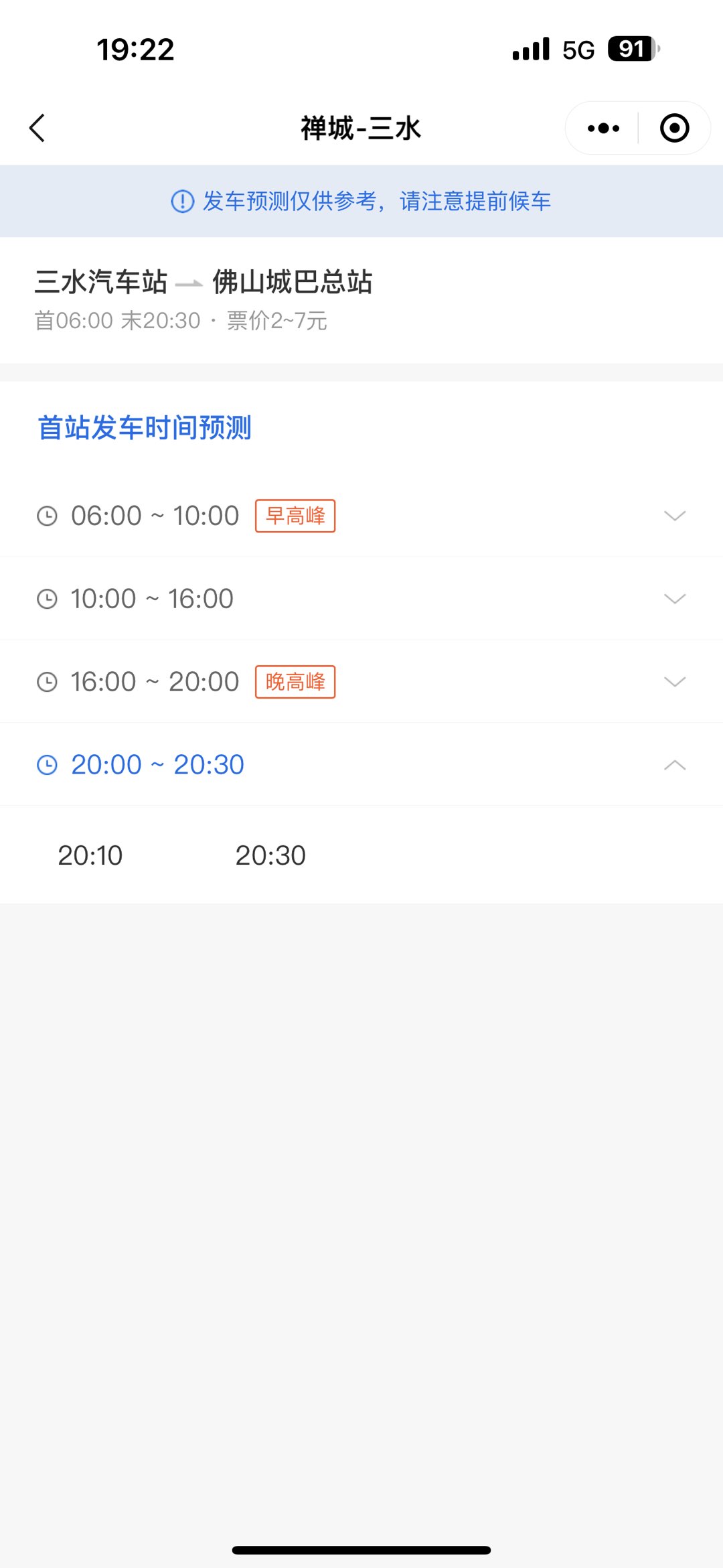The image size is (723, 1568).
Task: Collapse the 20:00 ~ 20:30 time slot
Action: (674, 765)
